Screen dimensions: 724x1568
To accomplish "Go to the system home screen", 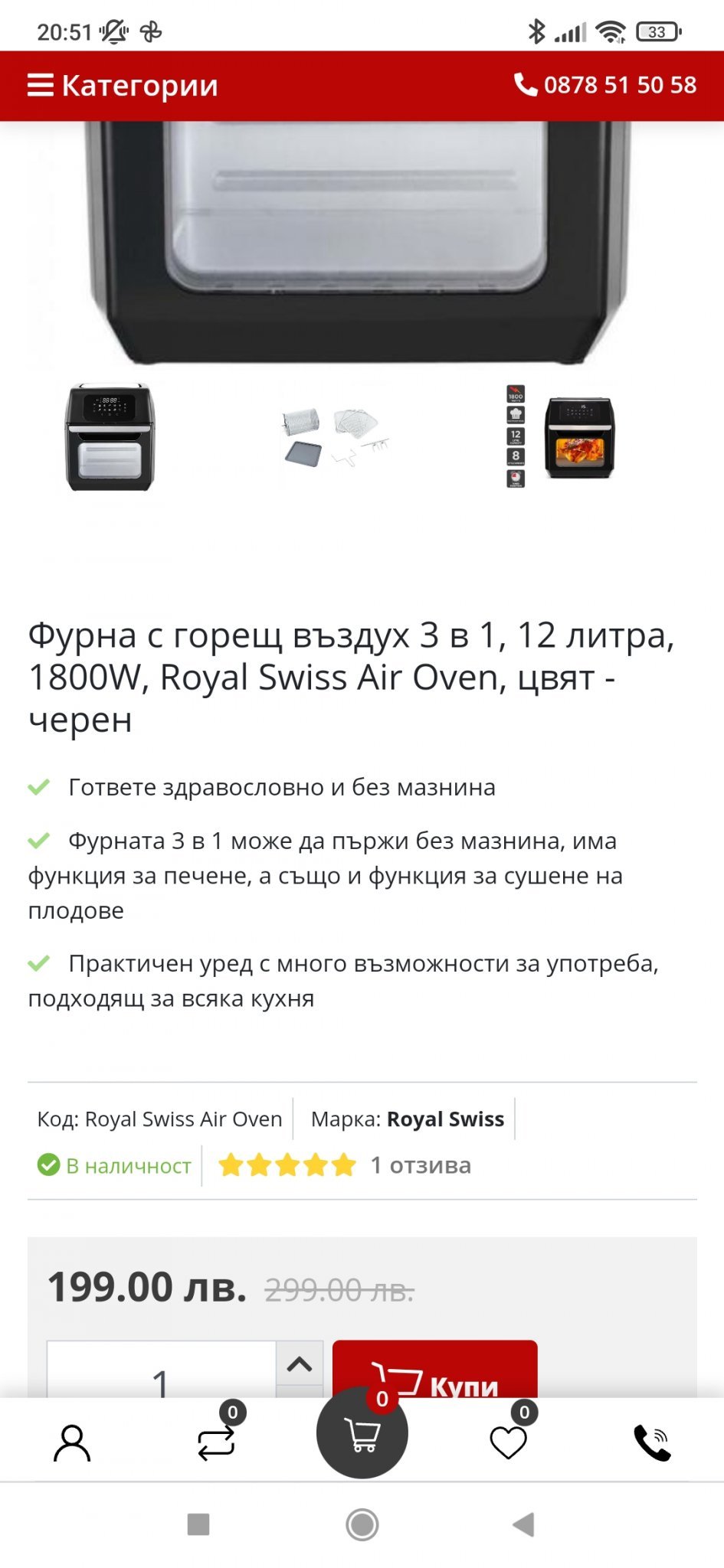I will pos(362,1524).
